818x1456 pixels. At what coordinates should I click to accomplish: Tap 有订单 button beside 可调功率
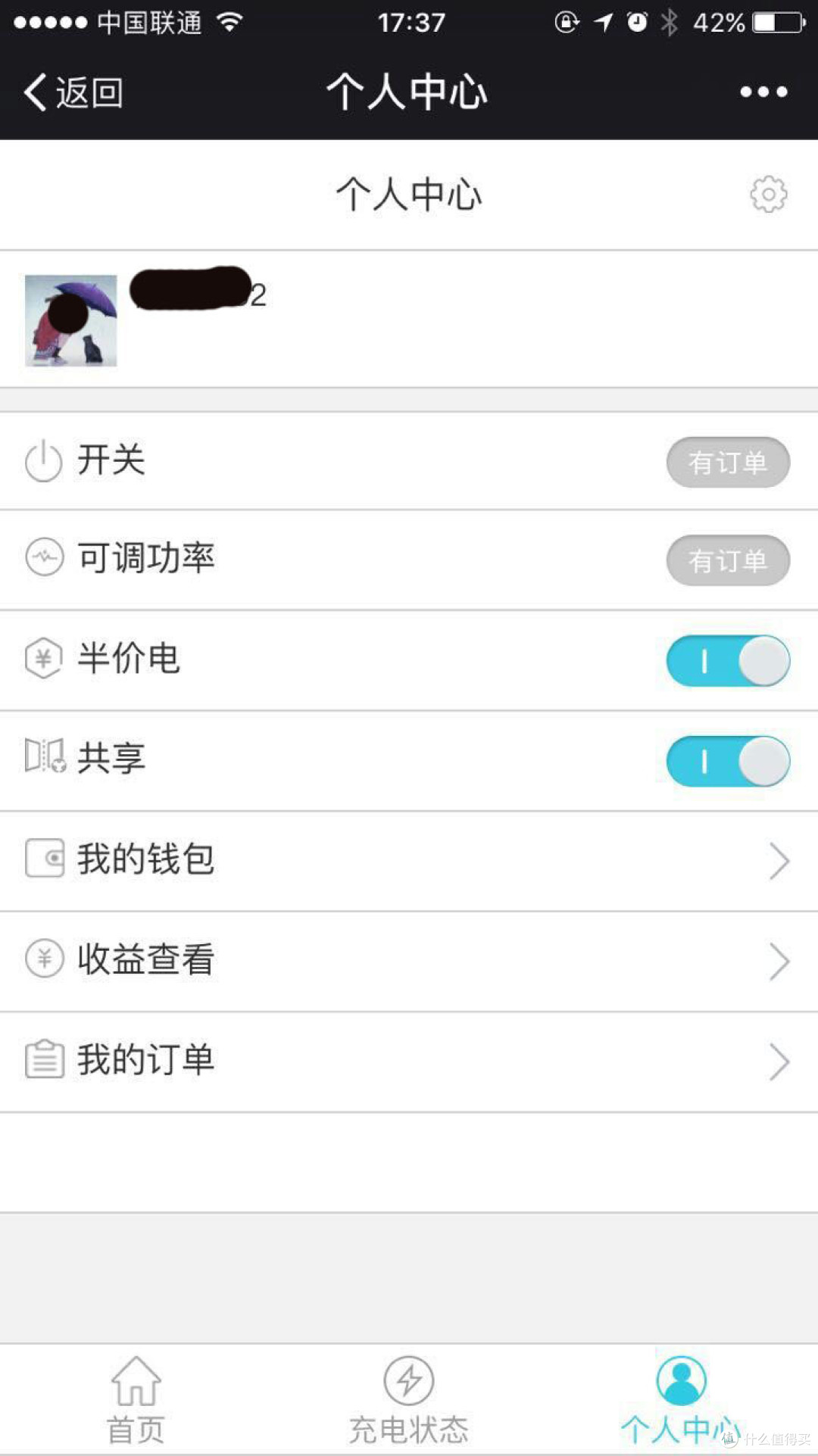(x=728, y=561)
